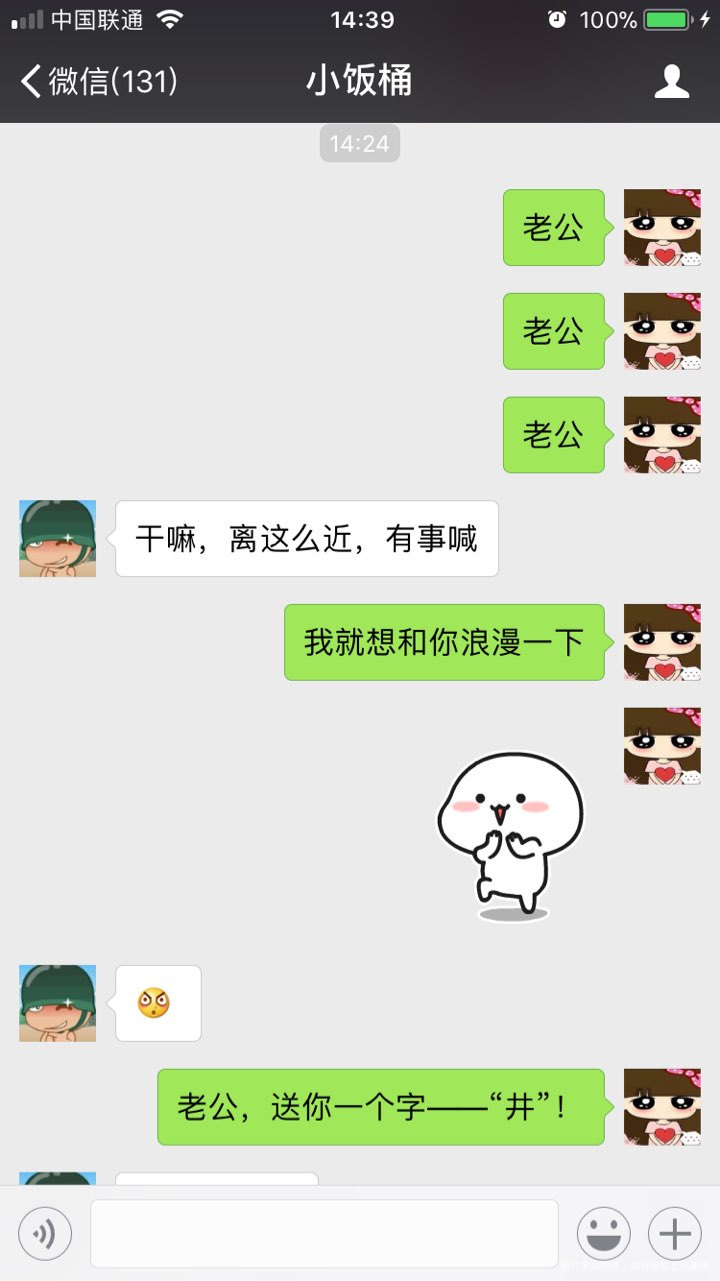
Task: Tap the message 干嘛，离这么近，有事喊
Action: pos(305,539)
